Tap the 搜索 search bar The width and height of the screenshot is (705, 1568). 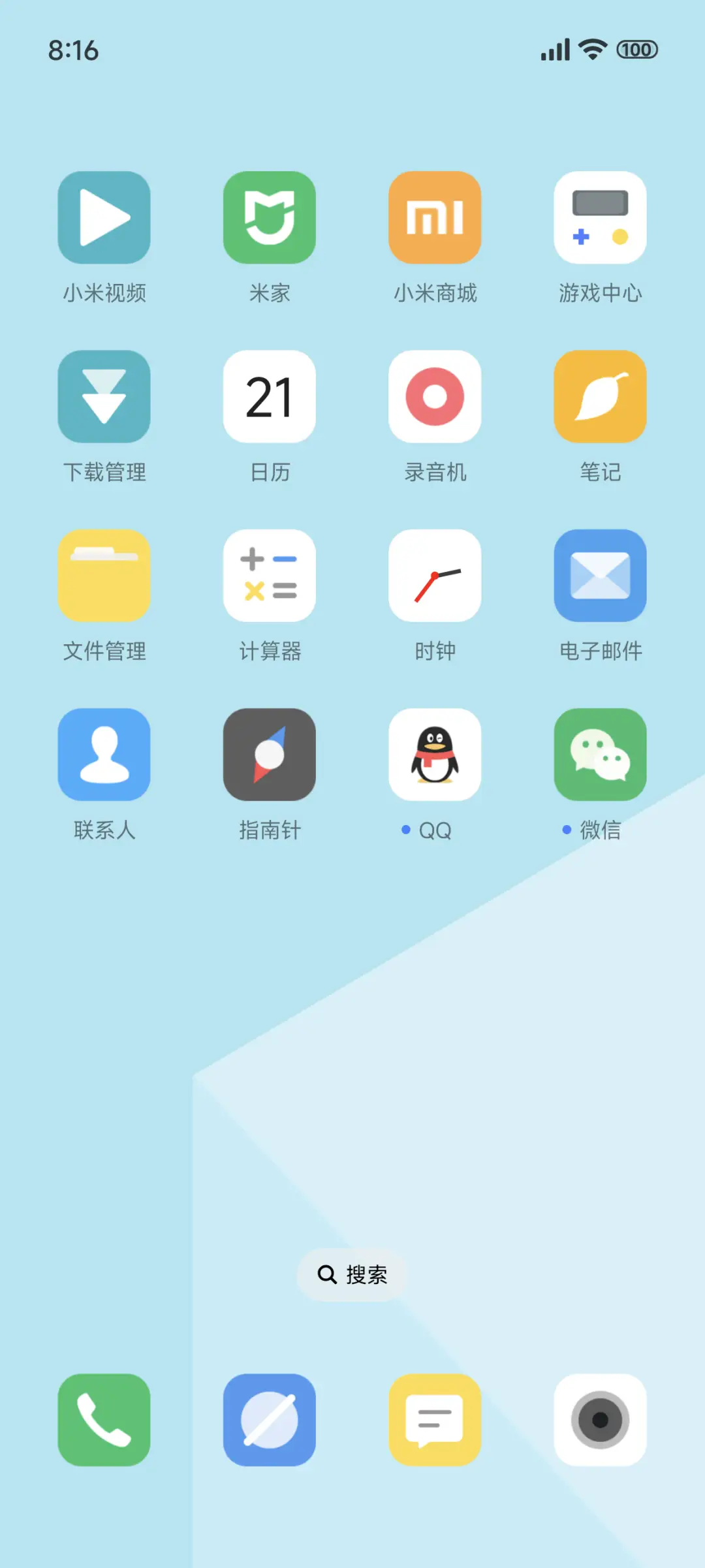(352, 1274)
